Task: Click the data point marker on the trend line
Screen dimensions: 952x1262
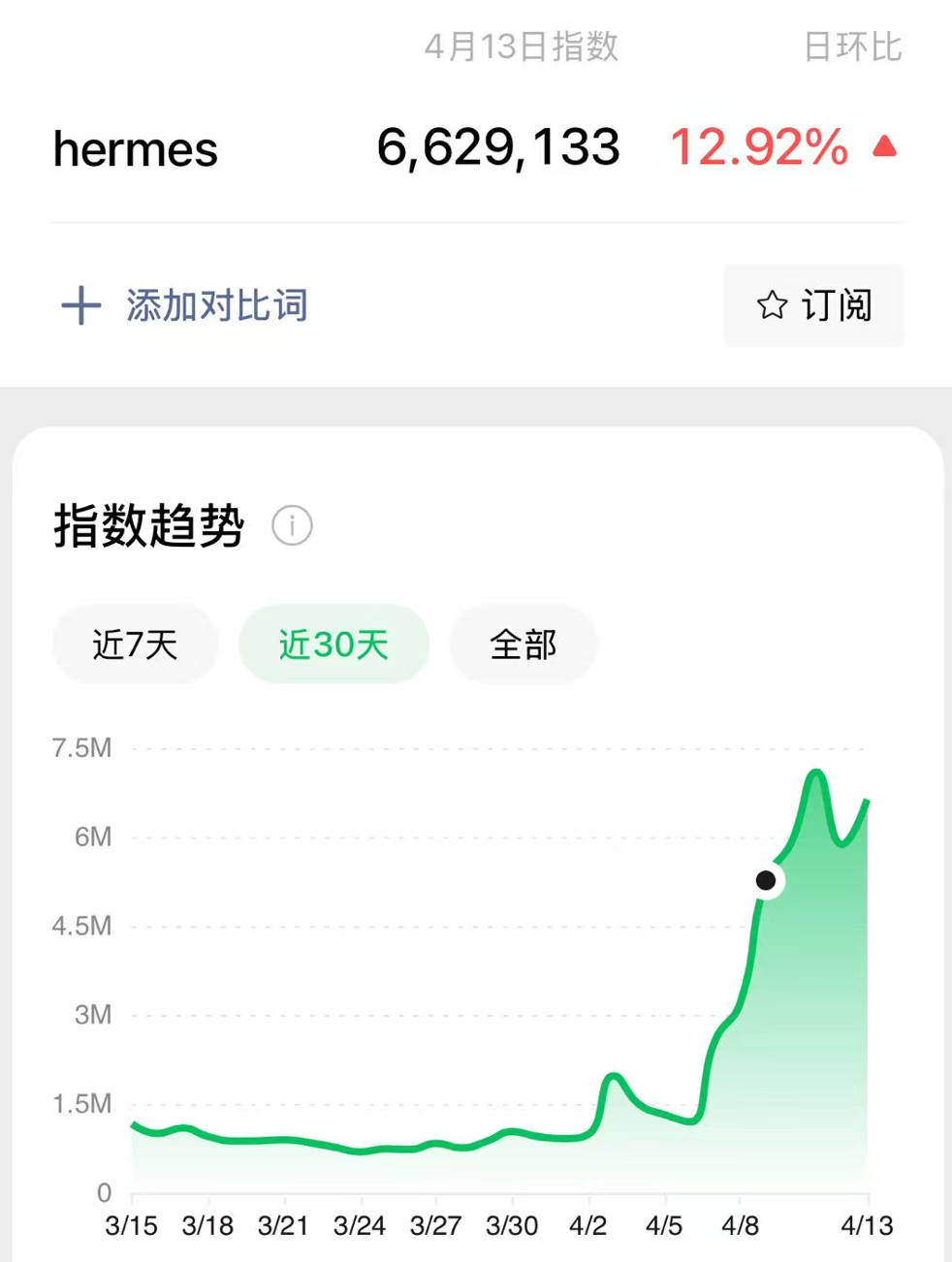Action: coord(767,881)
